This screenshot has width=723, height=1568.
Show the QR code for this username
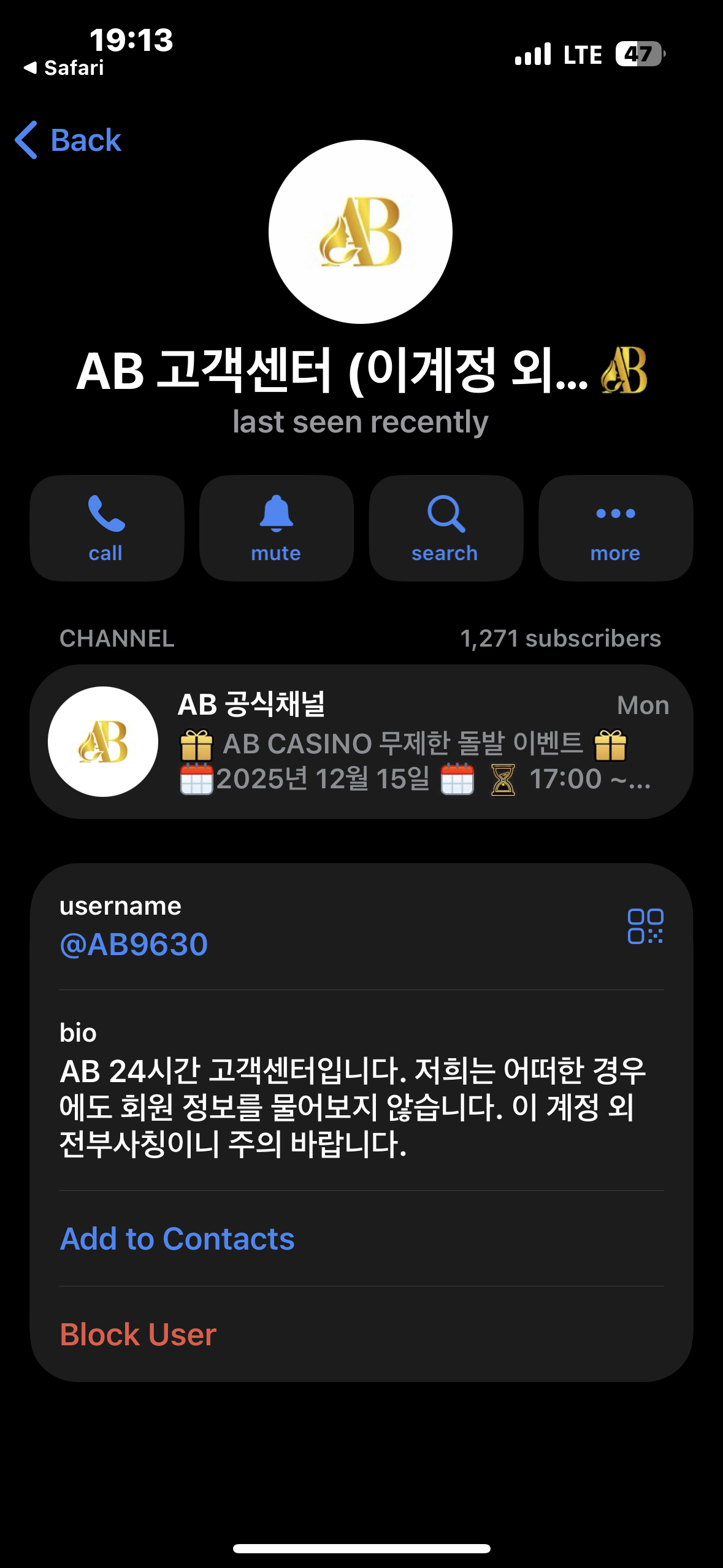(x=645, y=926)
